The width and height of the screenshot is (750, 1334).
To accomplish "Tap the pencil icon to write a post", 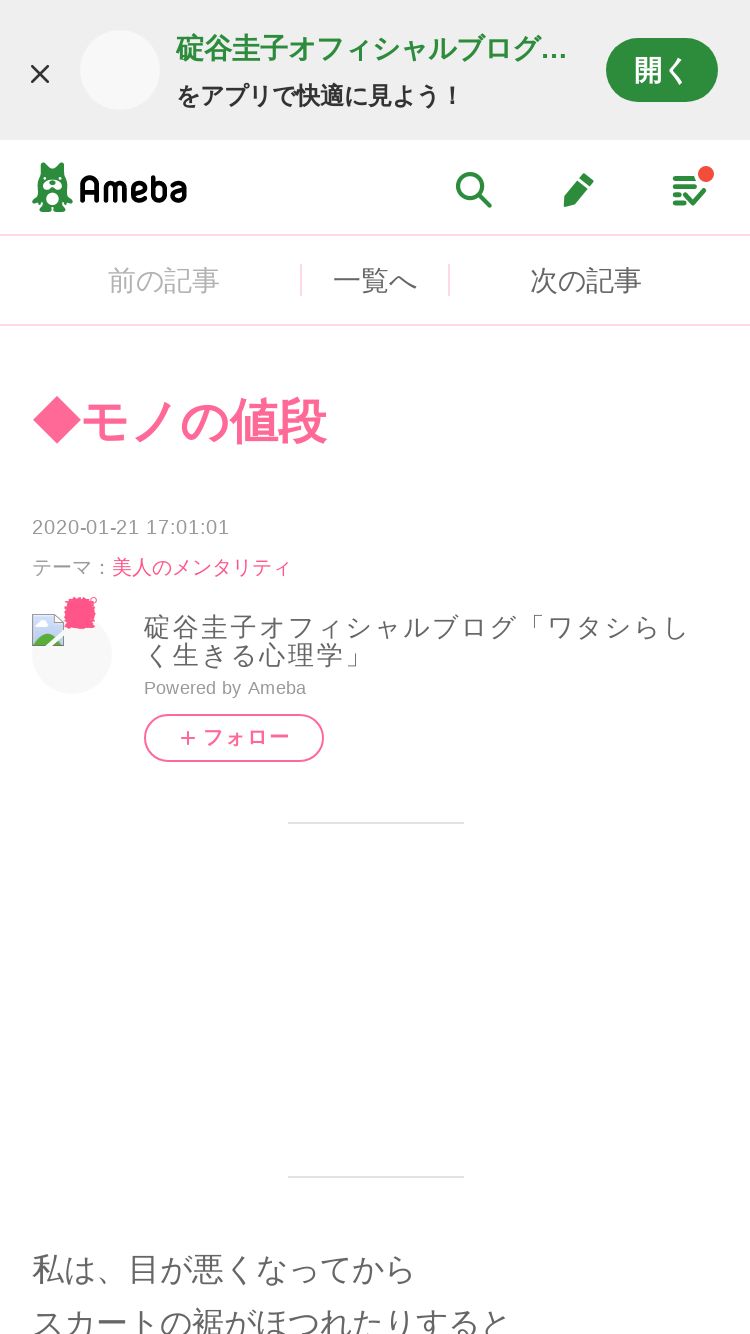I will [578, 189].
